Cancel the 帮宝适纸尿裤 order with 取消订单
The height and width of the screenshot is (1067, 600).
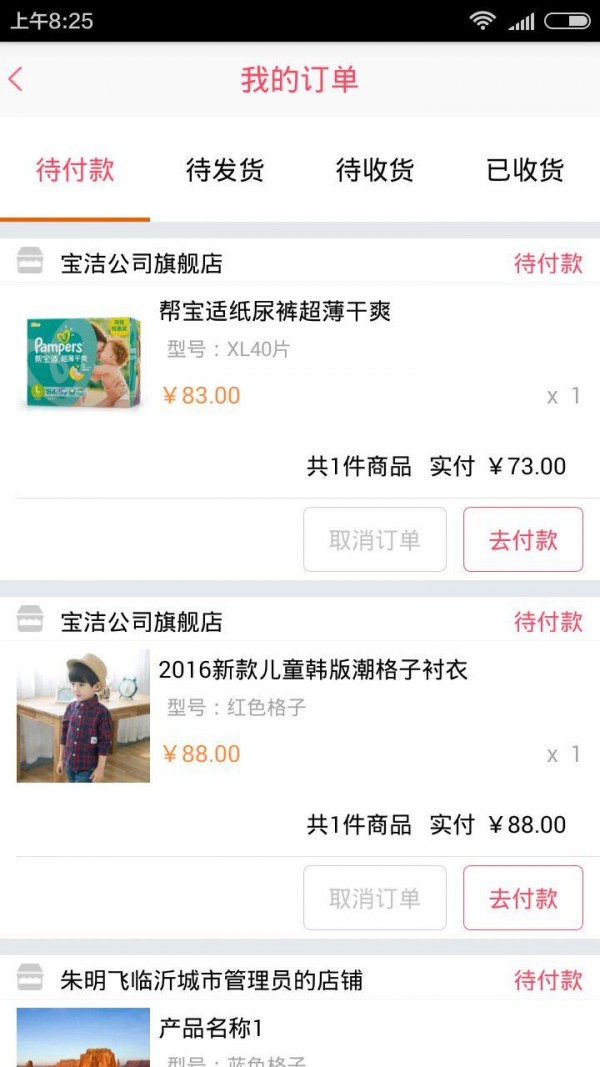(x=375, y=540)
